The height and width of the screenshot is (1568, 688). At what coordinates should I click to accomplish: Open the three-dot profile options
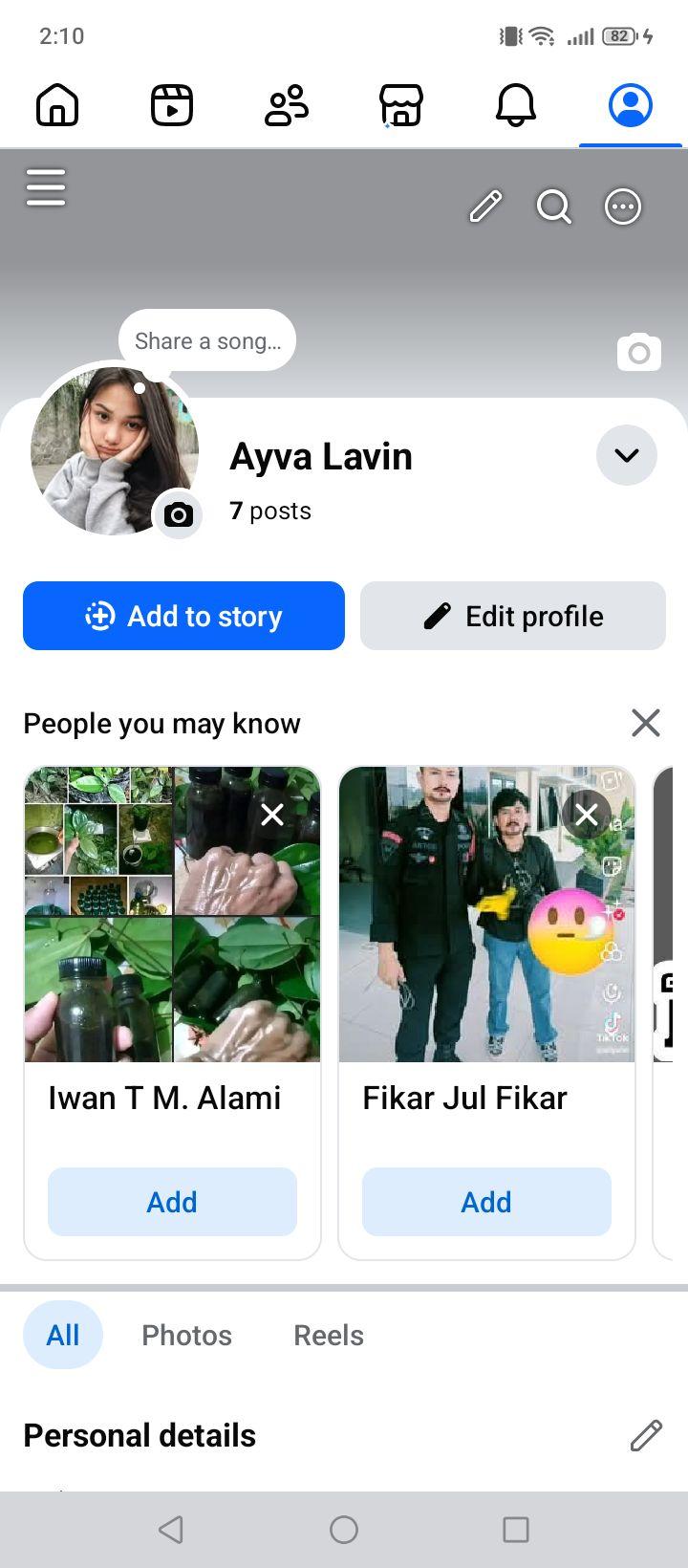[x=623, y=207]
